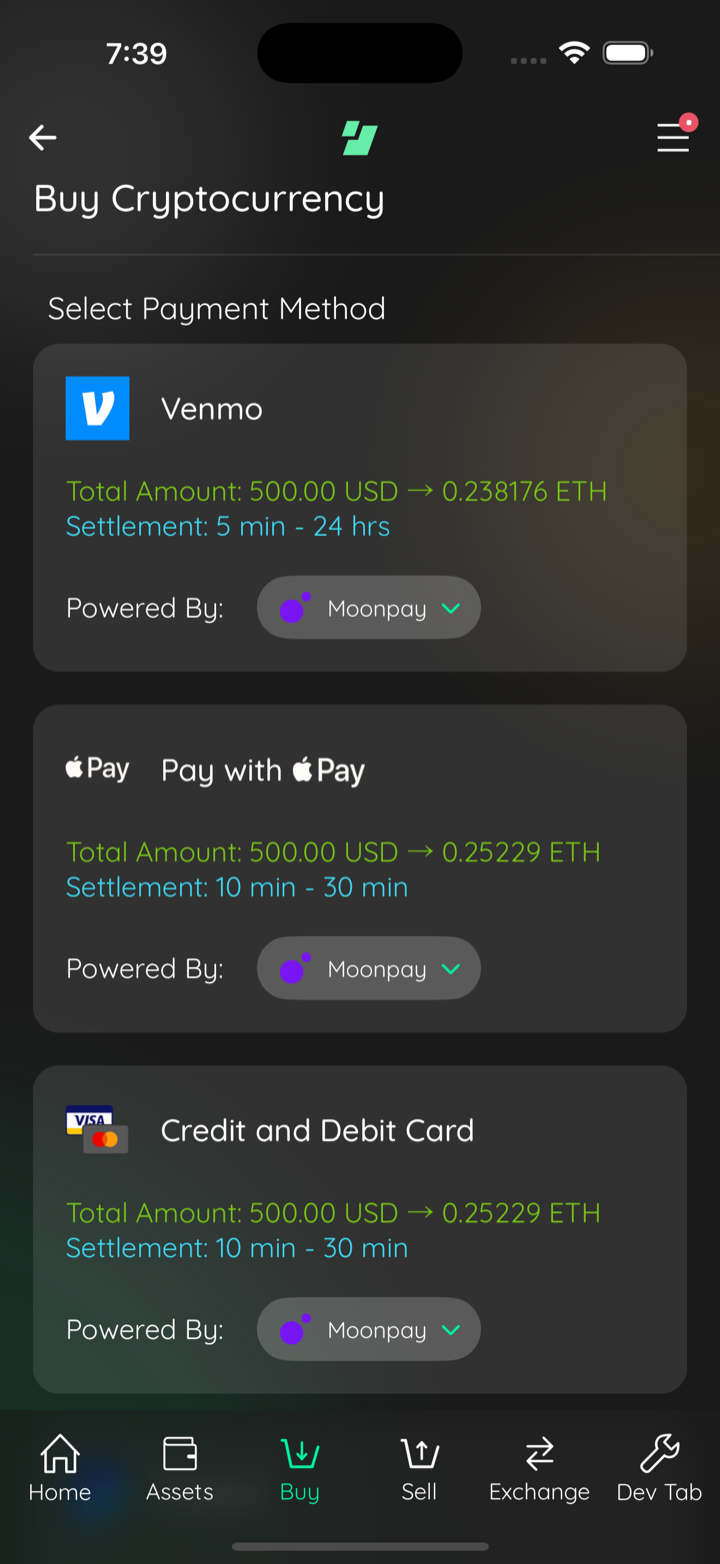Image resolution: width=720 pixels, height=1564 pixels.
Task: Open the Assets tab
Action: coord(180,1468)
